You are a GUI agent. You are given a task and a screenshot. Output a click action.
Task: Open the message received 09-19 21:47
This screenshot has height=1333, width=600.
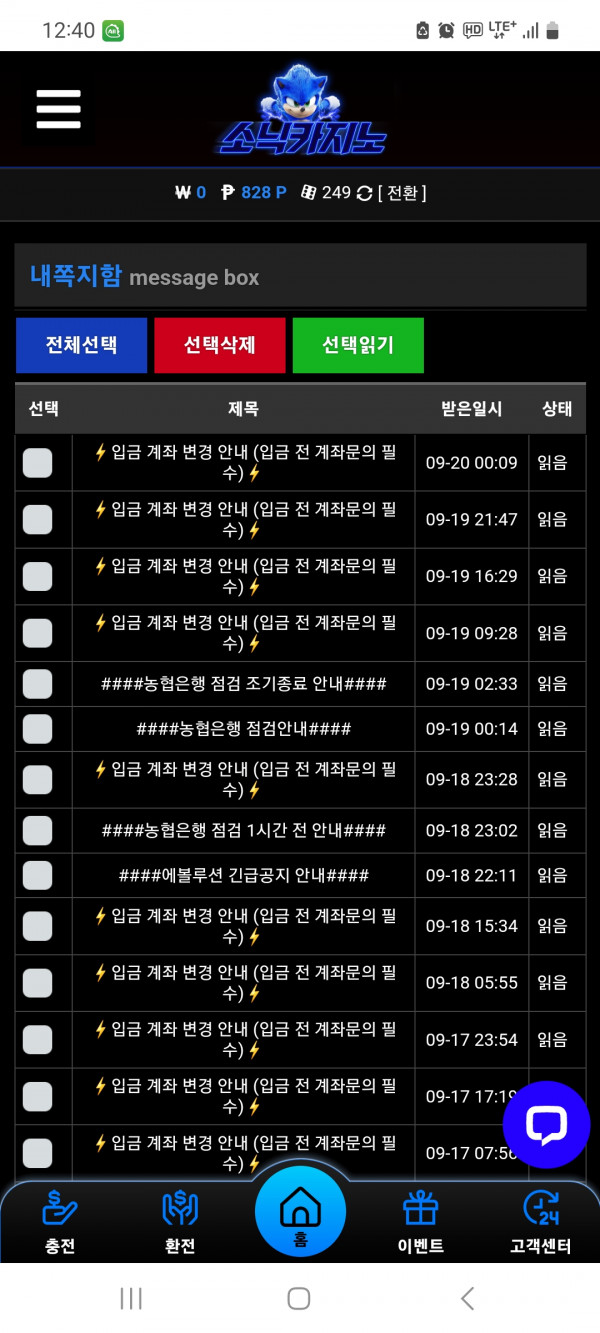(x=245, y=519)
